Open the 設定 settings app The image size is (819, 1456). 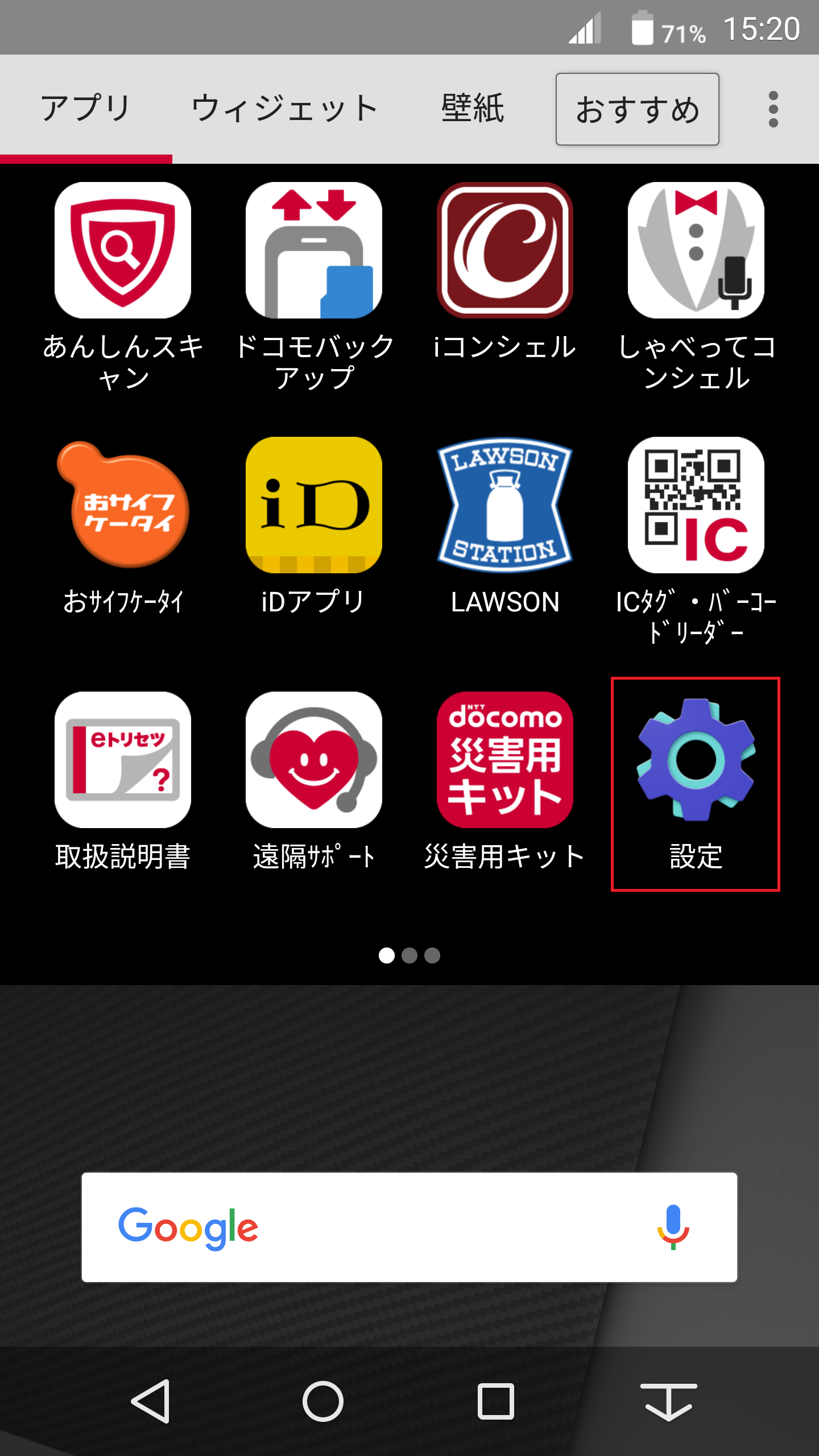[696, 760]
